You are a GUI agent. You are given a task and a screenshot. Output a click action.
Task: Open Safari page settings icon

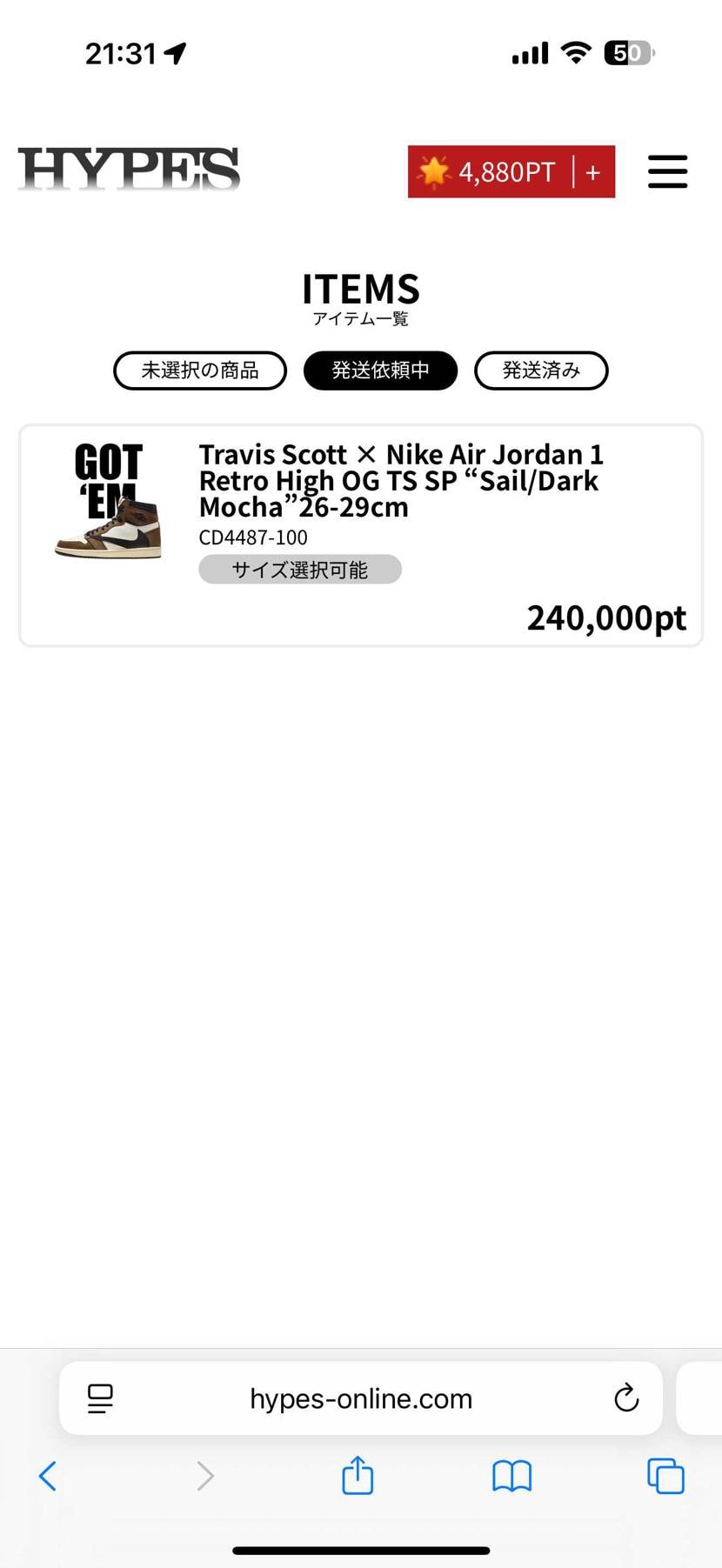click(x=101, y=1398)
